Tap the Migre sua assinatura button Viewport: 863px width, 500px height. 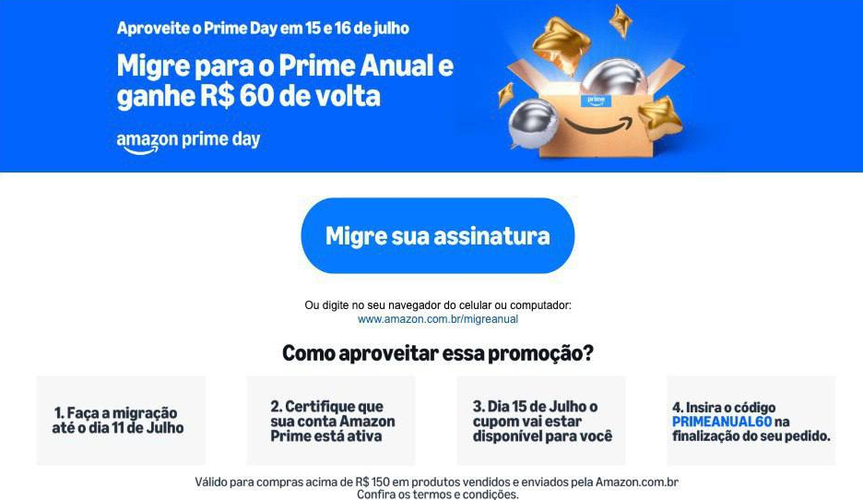pyautogui.click(x=437, y=236)
